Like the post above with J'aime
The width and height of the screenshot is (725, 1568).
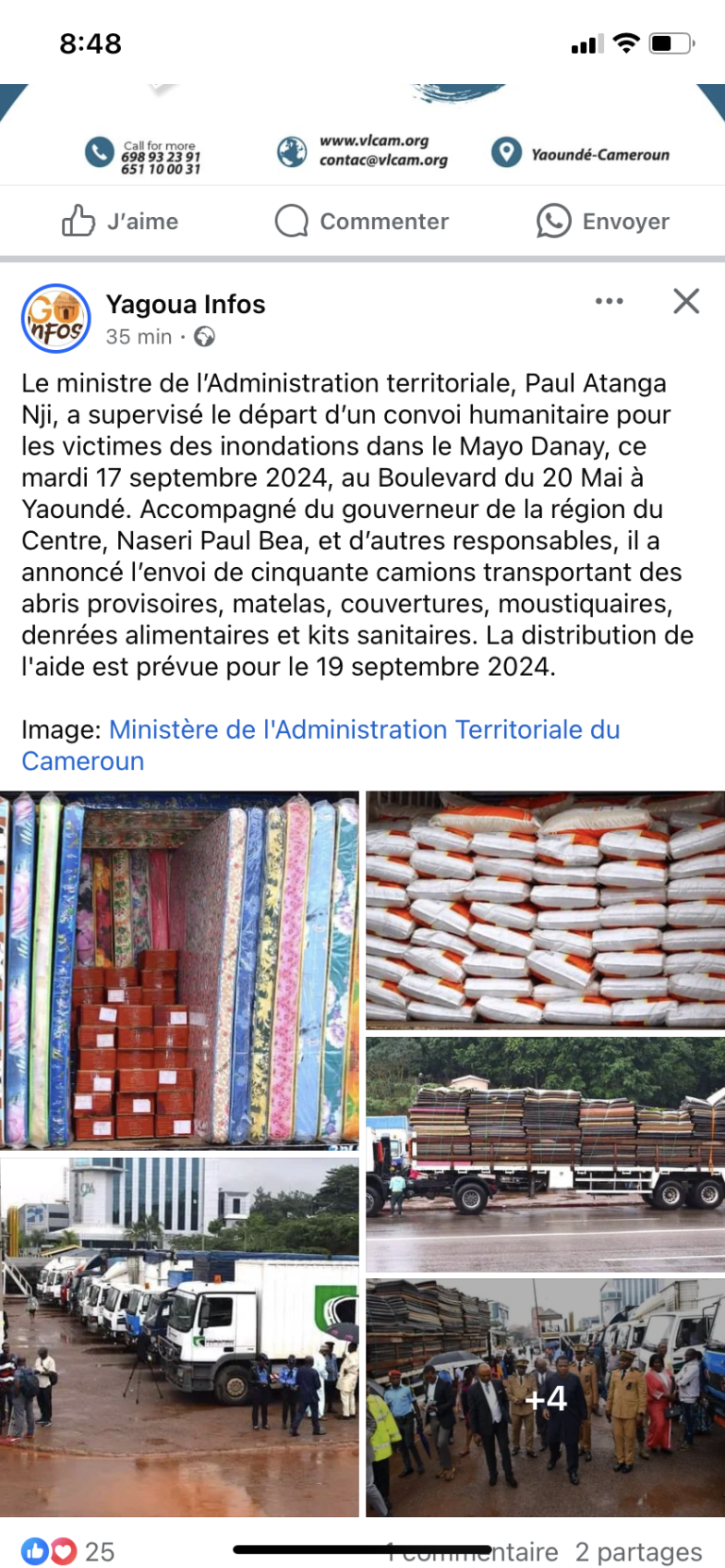click(x=120, y=221)
